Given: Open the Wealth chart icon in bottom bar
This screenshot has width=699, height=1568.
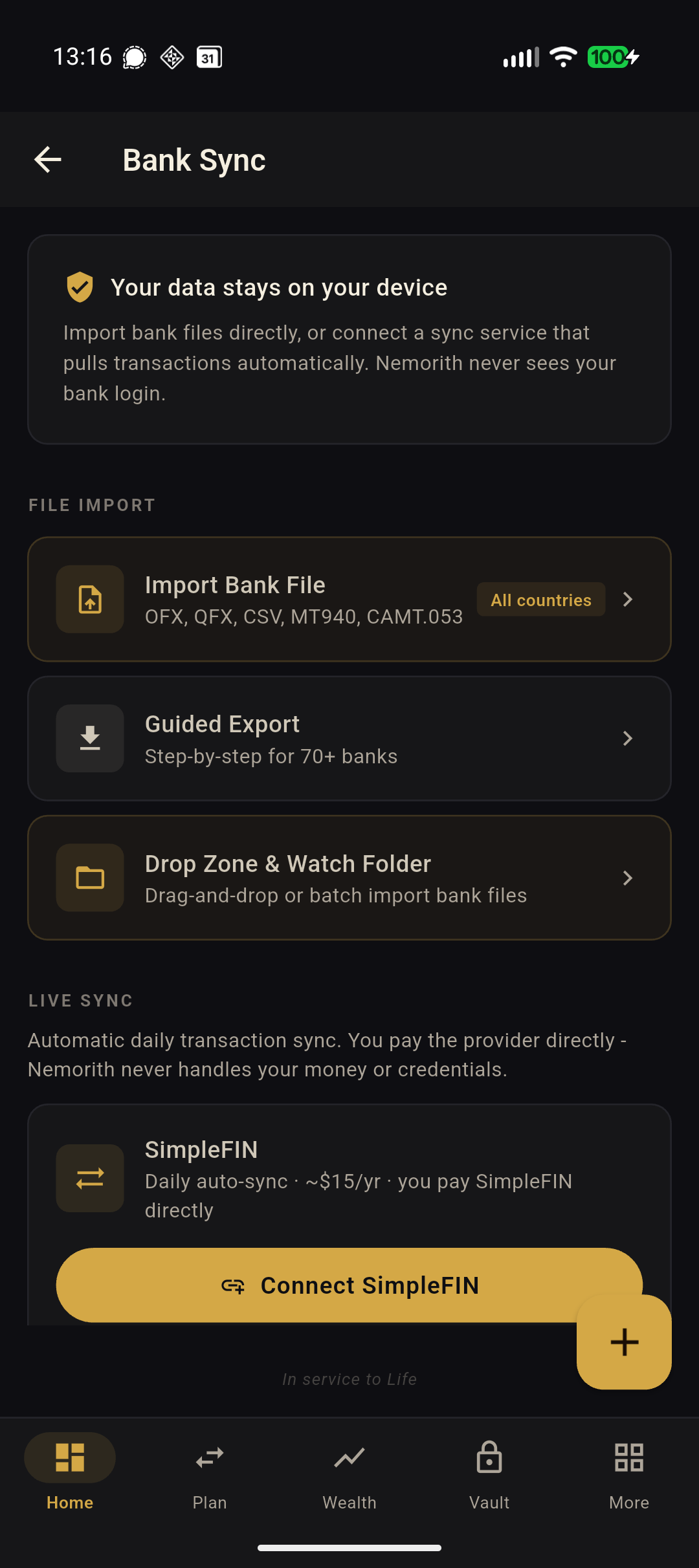Looking at the screenshot, I should pos(349,1457).
